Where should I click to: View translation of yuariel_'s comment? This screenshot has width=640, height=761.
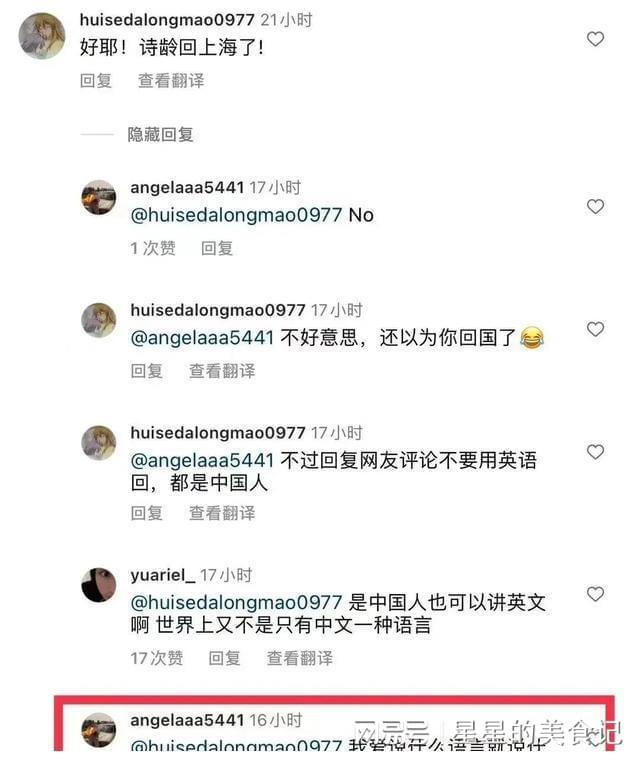coord(299,658)
